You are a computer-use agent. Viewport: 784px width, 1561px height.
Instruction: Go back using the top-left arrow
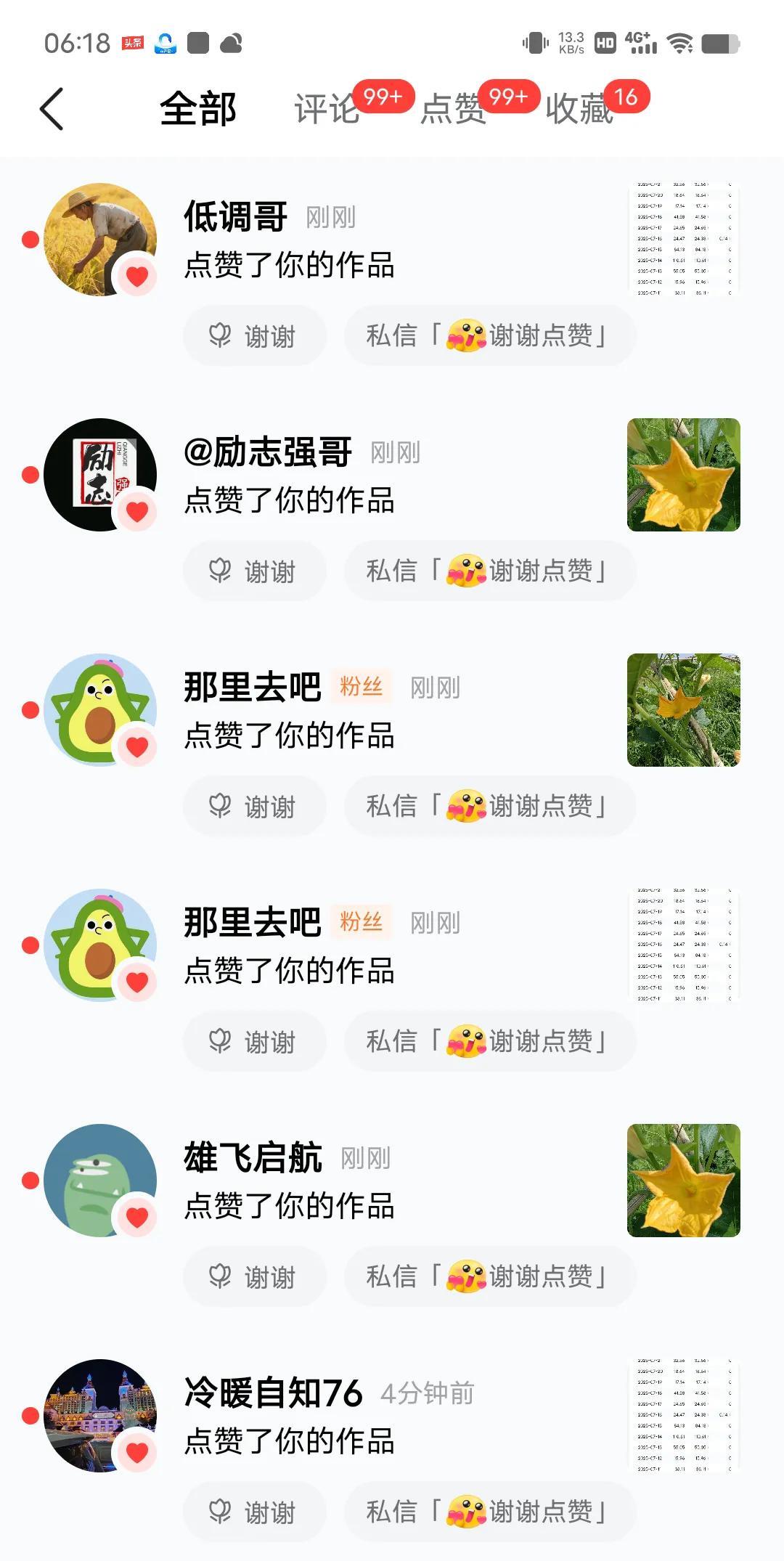click(52, 110)
